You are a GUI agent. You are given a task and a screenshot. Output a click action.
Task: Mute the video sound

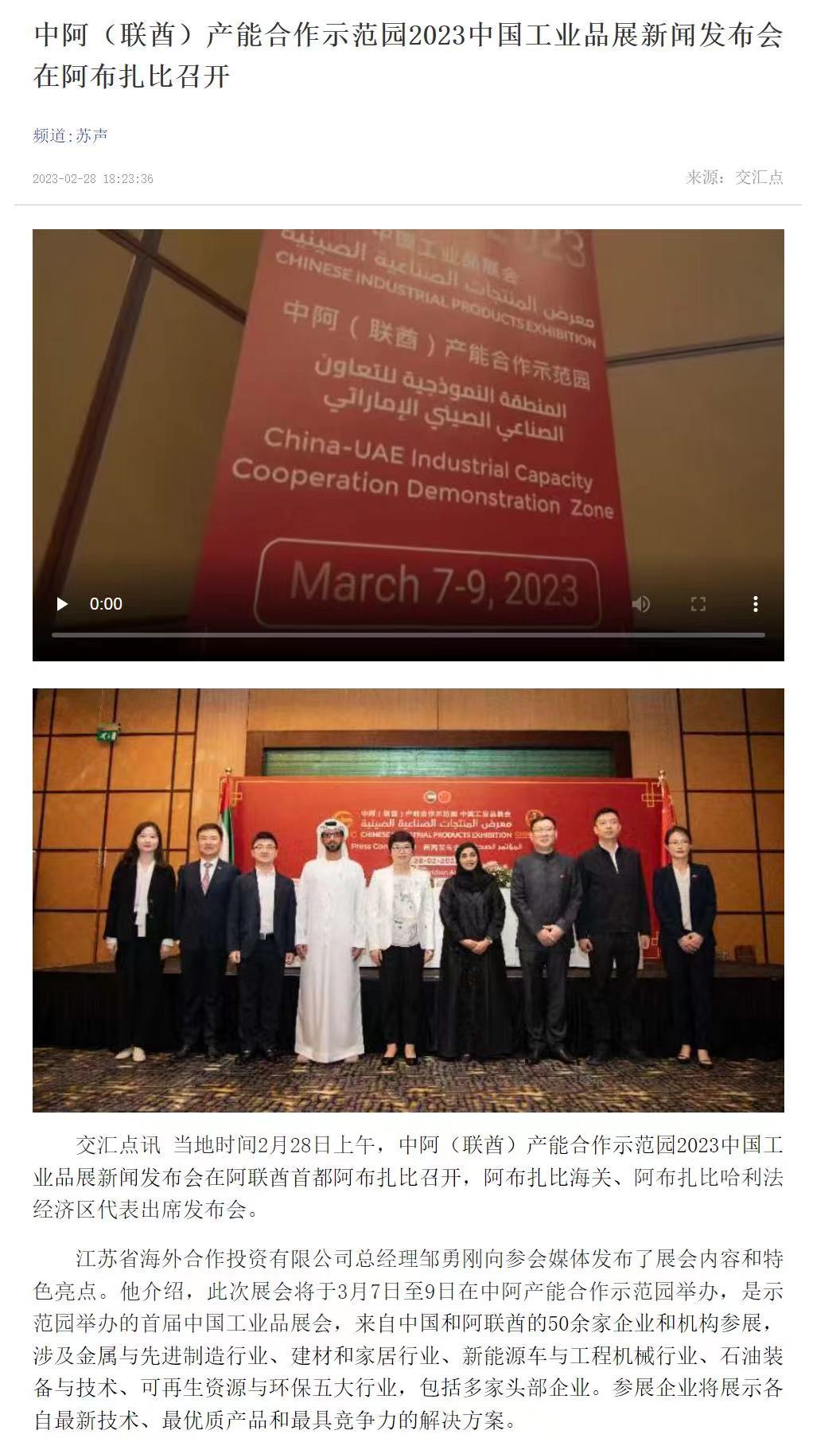641,604
